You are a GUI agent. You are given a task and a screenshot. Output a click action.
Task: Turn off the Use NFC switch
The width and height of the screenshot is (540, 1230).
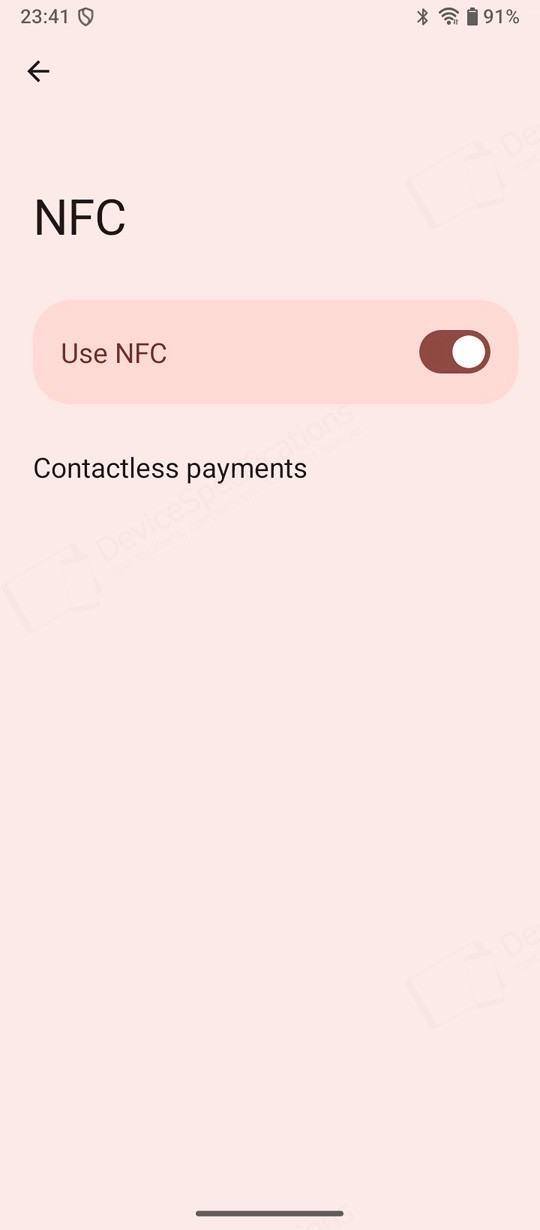(x=454, y=352)
